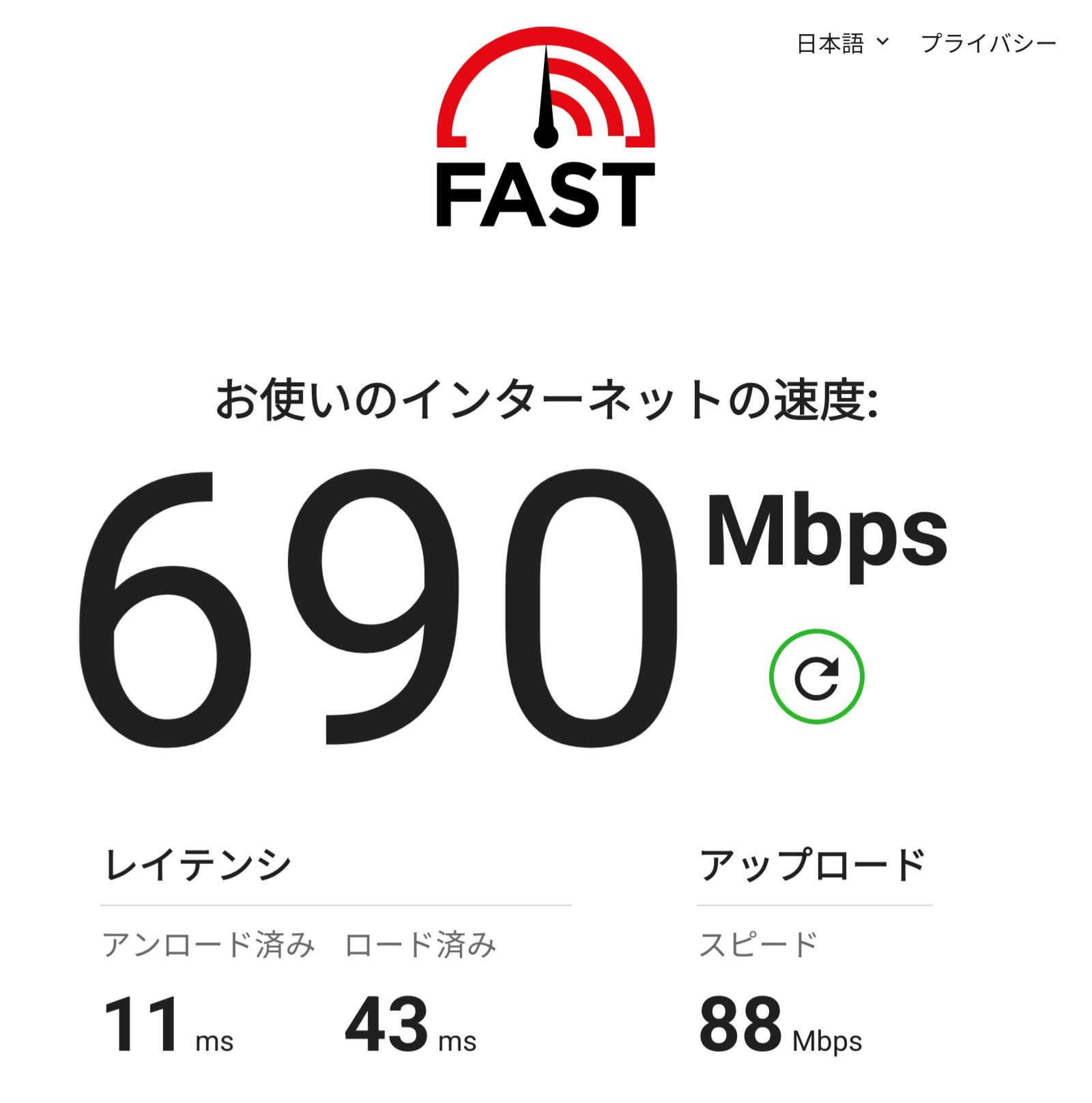Rerun the speed test with the refresh icon
Viewport: 1092px width, 1103px height.
816,676
